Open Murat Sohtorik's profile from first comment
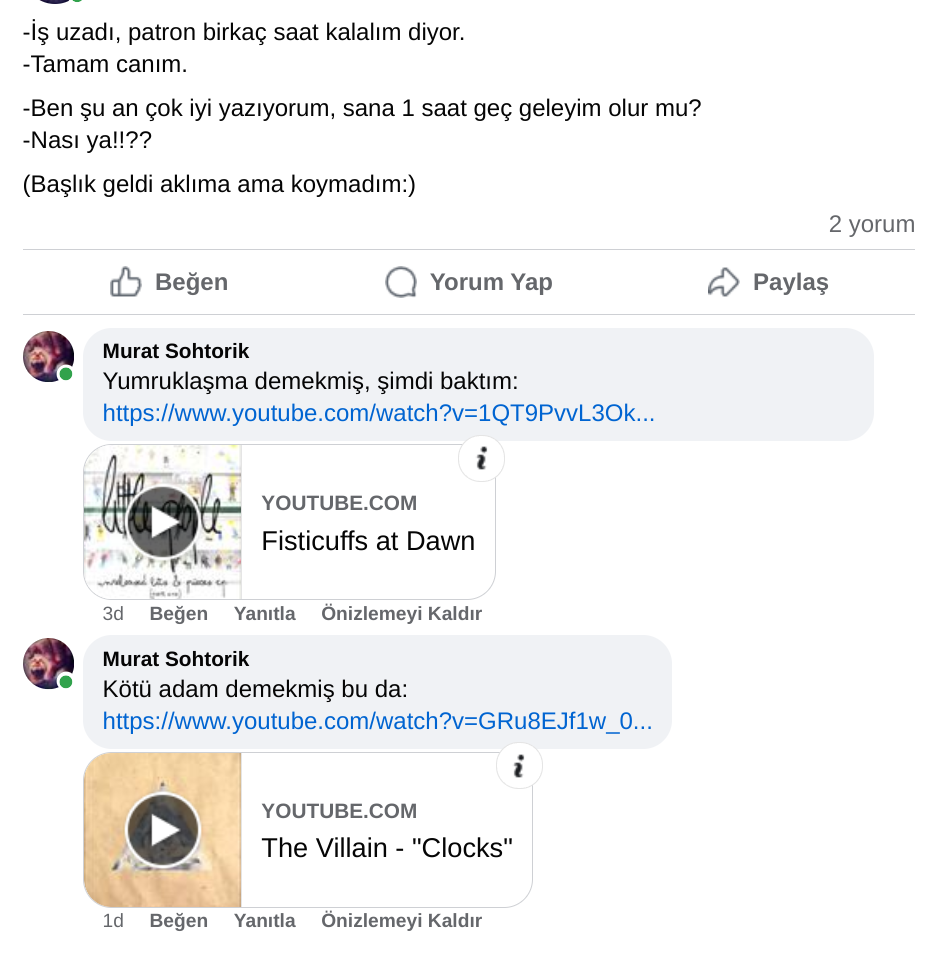The width and height of the screenshot is (925, 957). [176, 351]
